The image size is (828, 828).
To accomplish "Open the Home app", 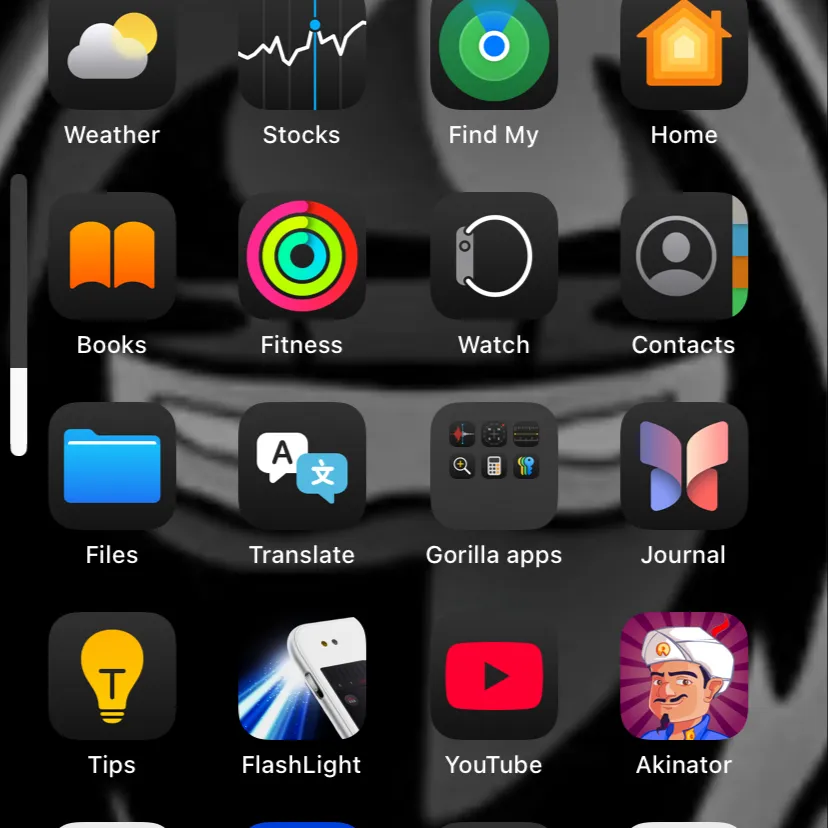I will tap(684, 50).
